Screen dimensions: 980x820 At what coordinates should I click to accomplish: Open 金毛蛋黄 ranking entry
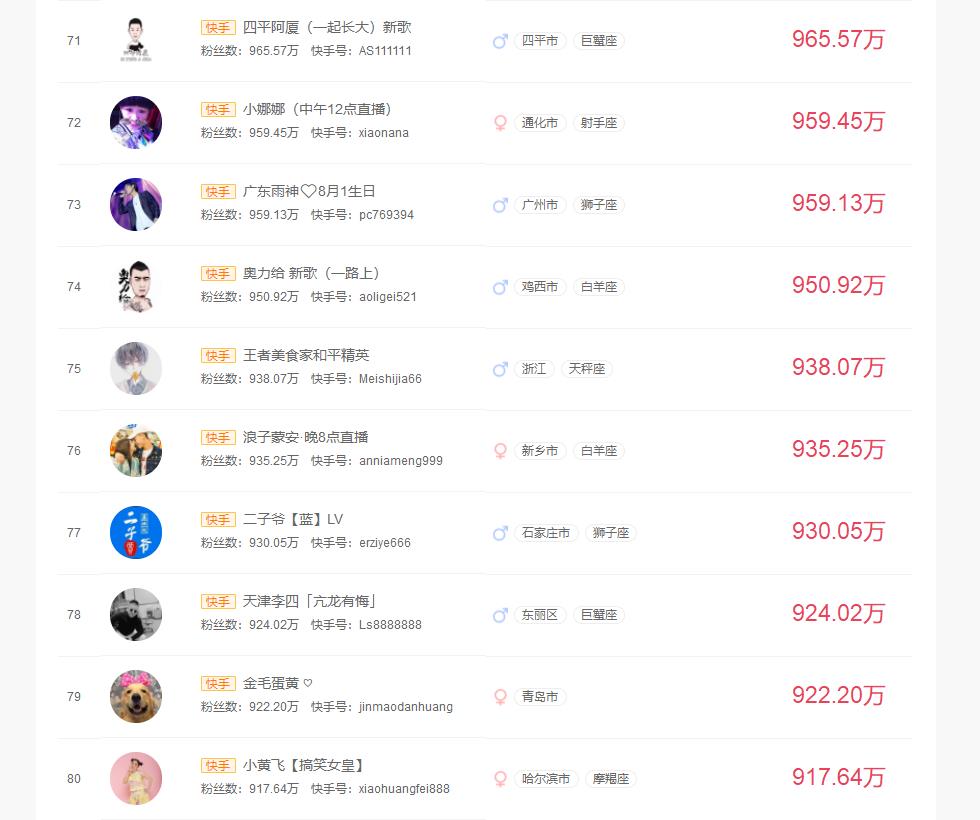tap(271, 684)
